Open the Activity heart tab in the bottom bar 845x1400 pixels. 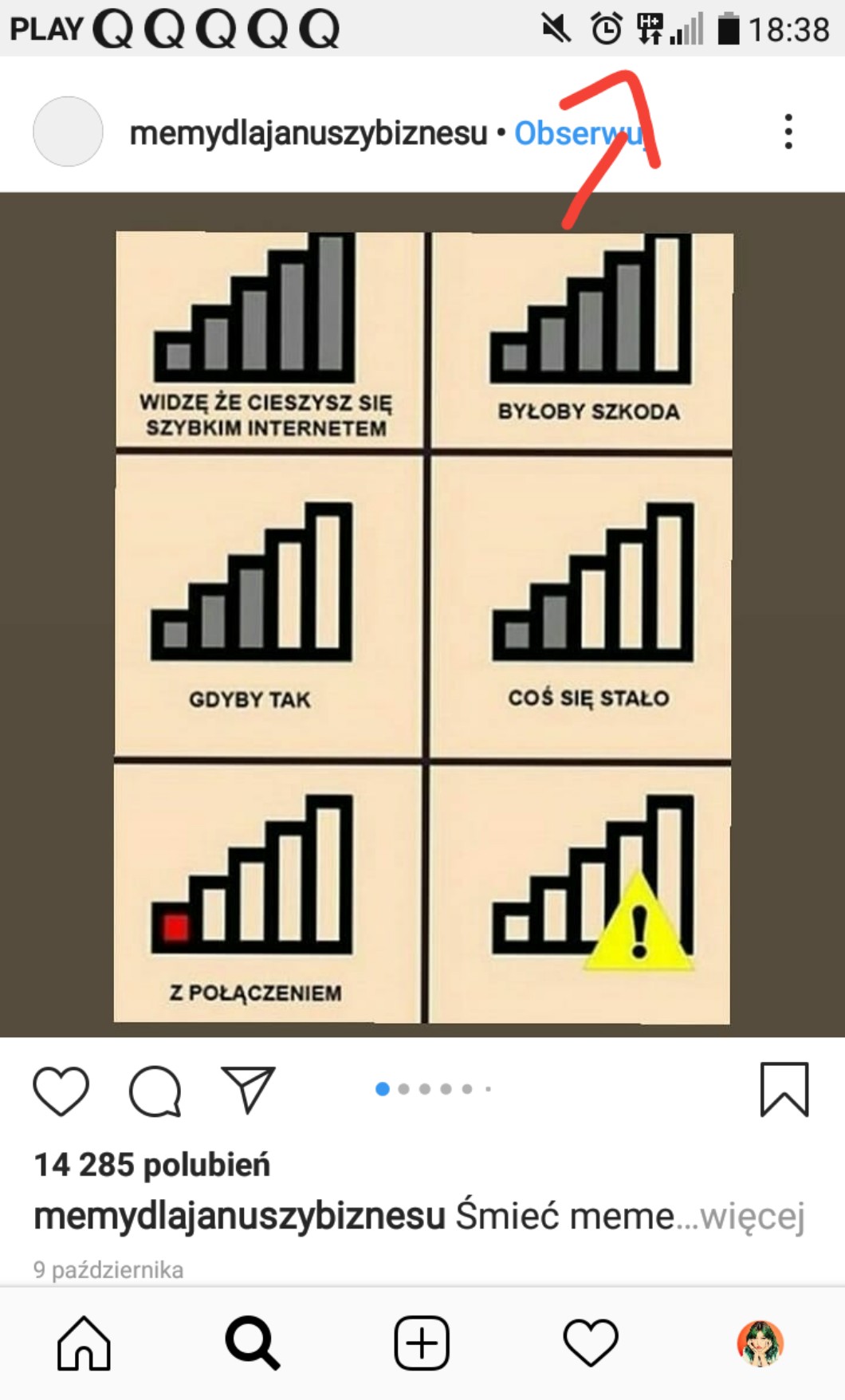click(591, 1343)
